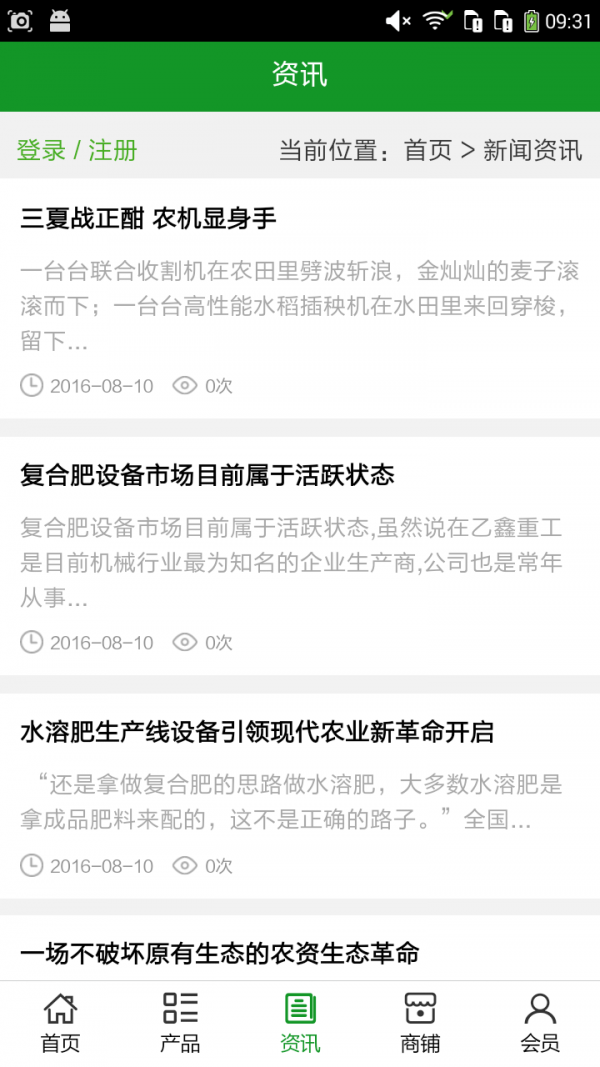Open article 复合肥设备市场目前属于活跃状态
600x1067 pixels.
(207, 475)
